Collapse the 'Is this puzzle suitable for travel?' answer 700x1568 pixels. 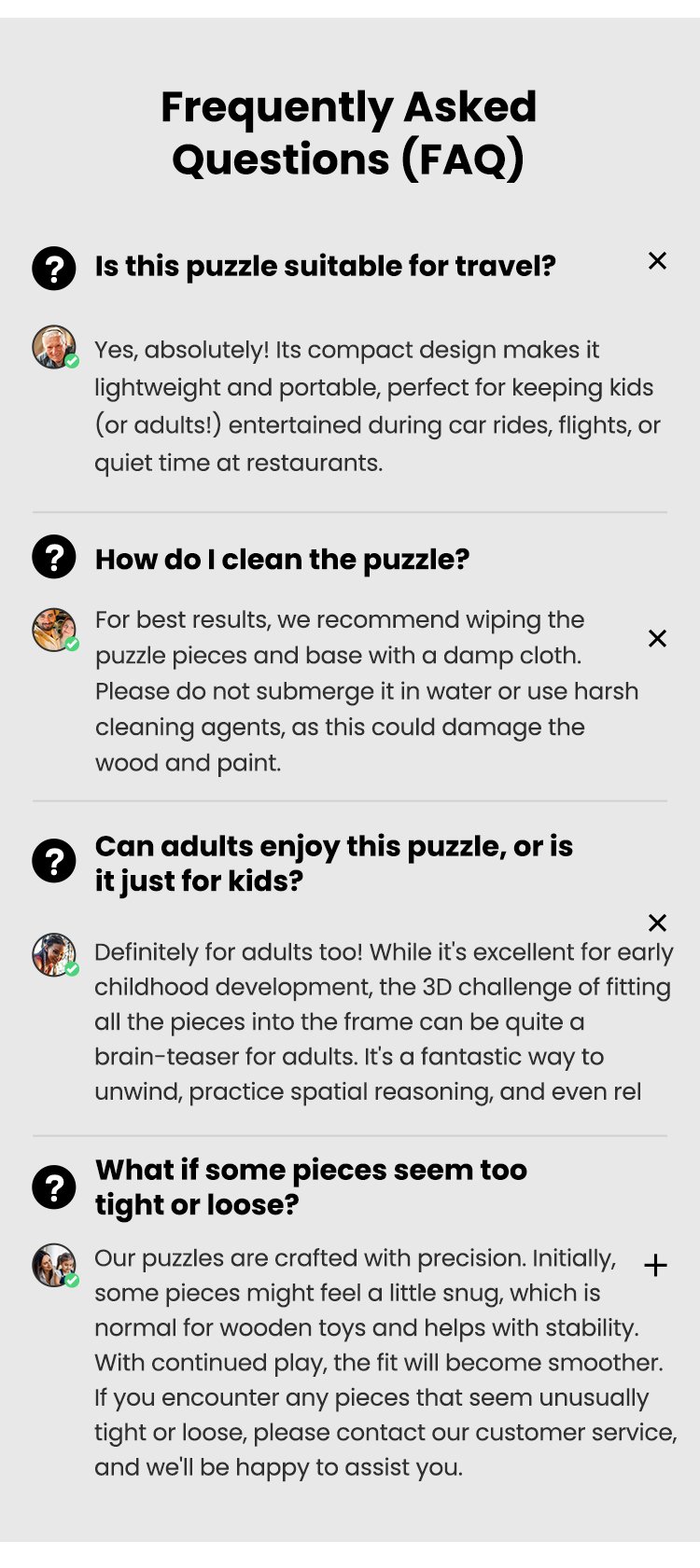[657, 261]
